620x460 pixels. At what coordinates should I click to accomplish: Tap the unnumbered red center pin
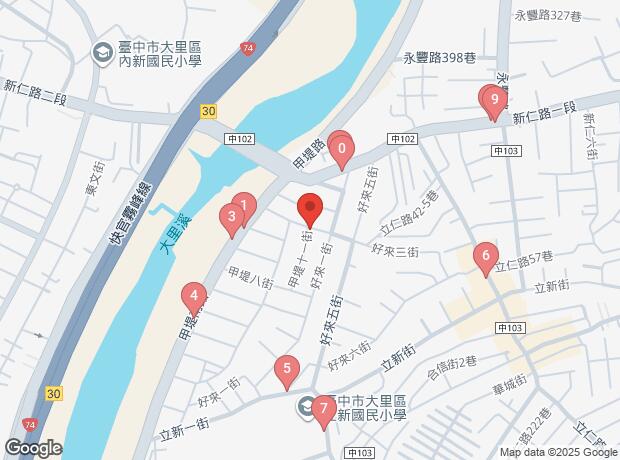(x=309, y=208)
